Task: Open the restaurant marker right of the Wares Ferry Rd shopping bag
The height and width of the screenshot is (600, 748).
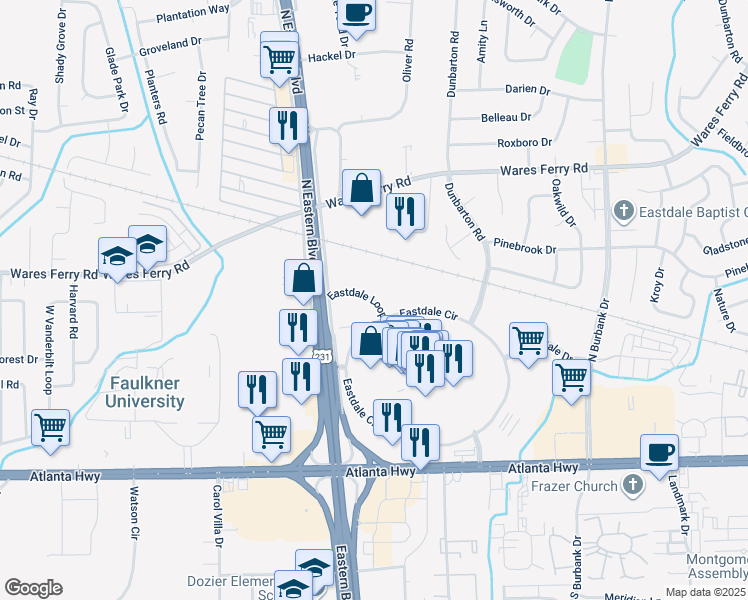Action: pyautogui.click(x=405, y=211)
